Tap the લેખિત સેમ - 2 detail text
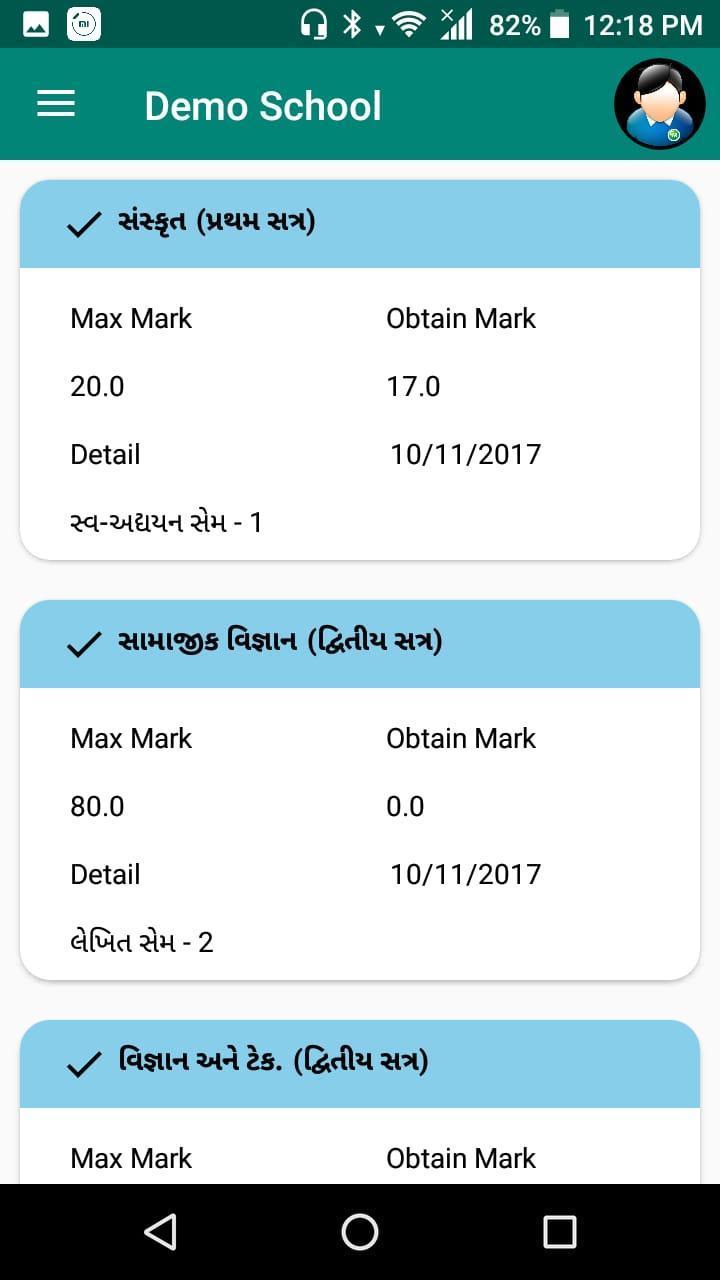 141,941
